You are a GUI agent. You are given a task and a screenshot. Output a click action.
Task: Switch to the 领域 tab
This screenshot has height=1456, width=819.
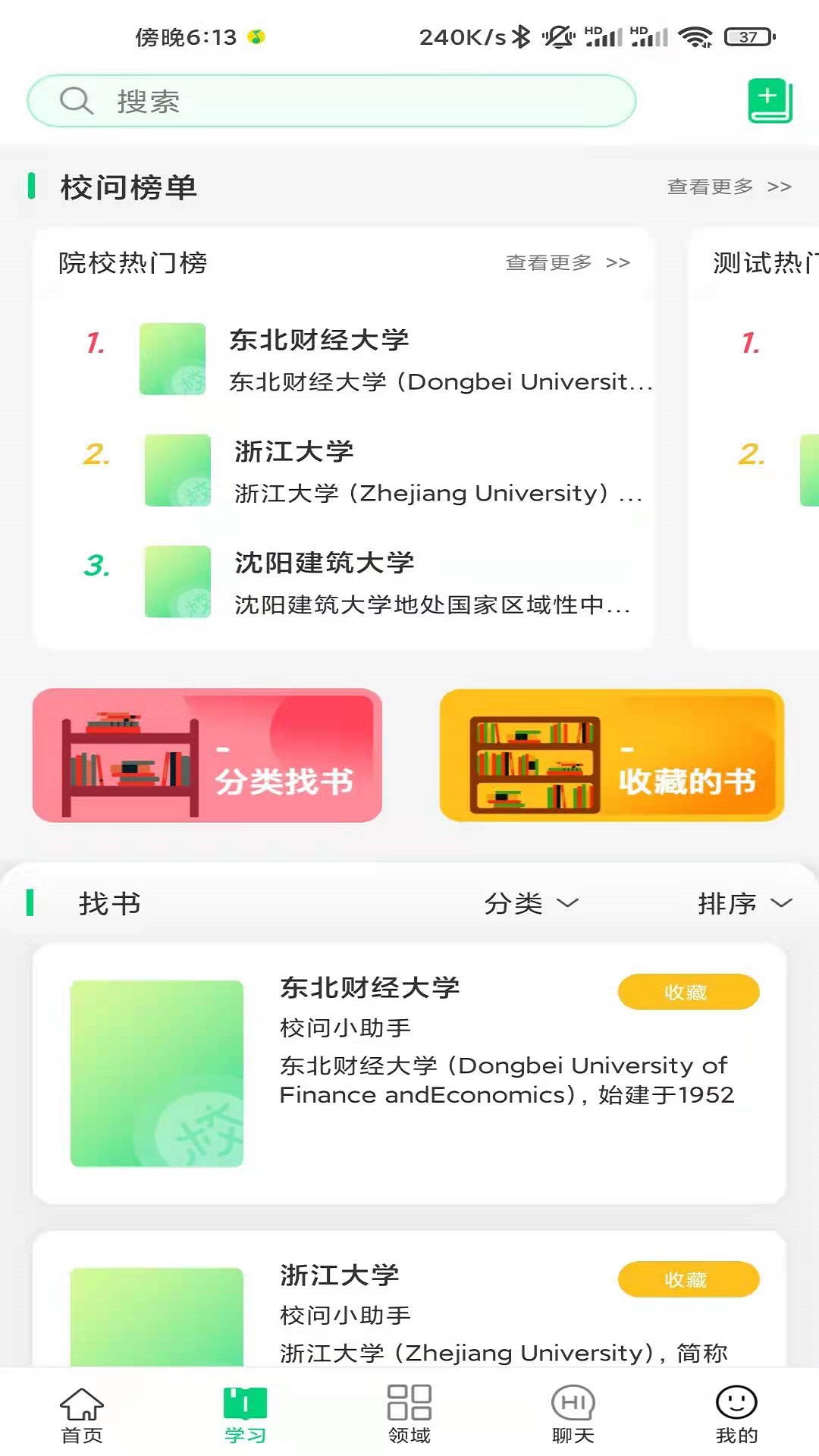(409, 1414)
